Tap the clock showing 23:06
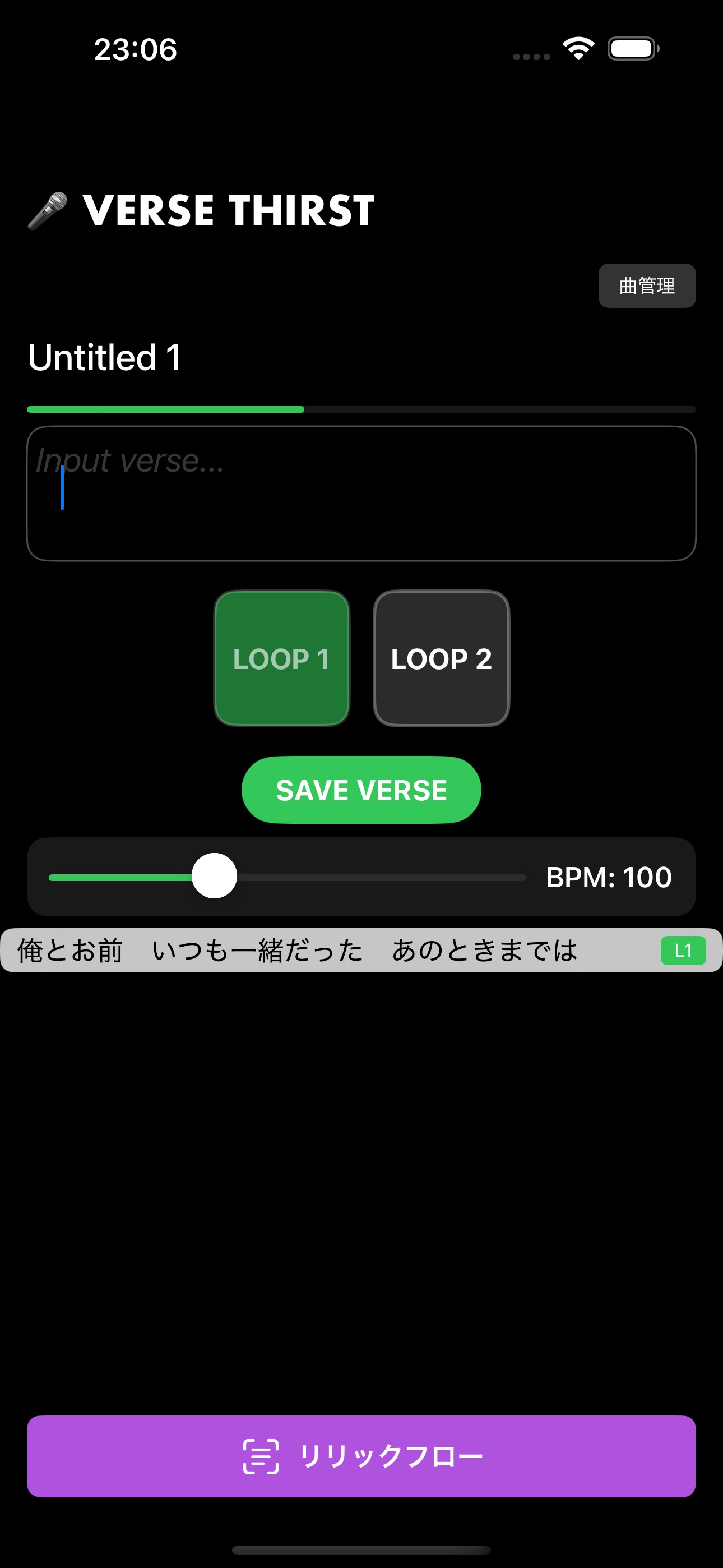Image resolution: width=723 pixels, height=1568 pixels. [x=135, y=50]
